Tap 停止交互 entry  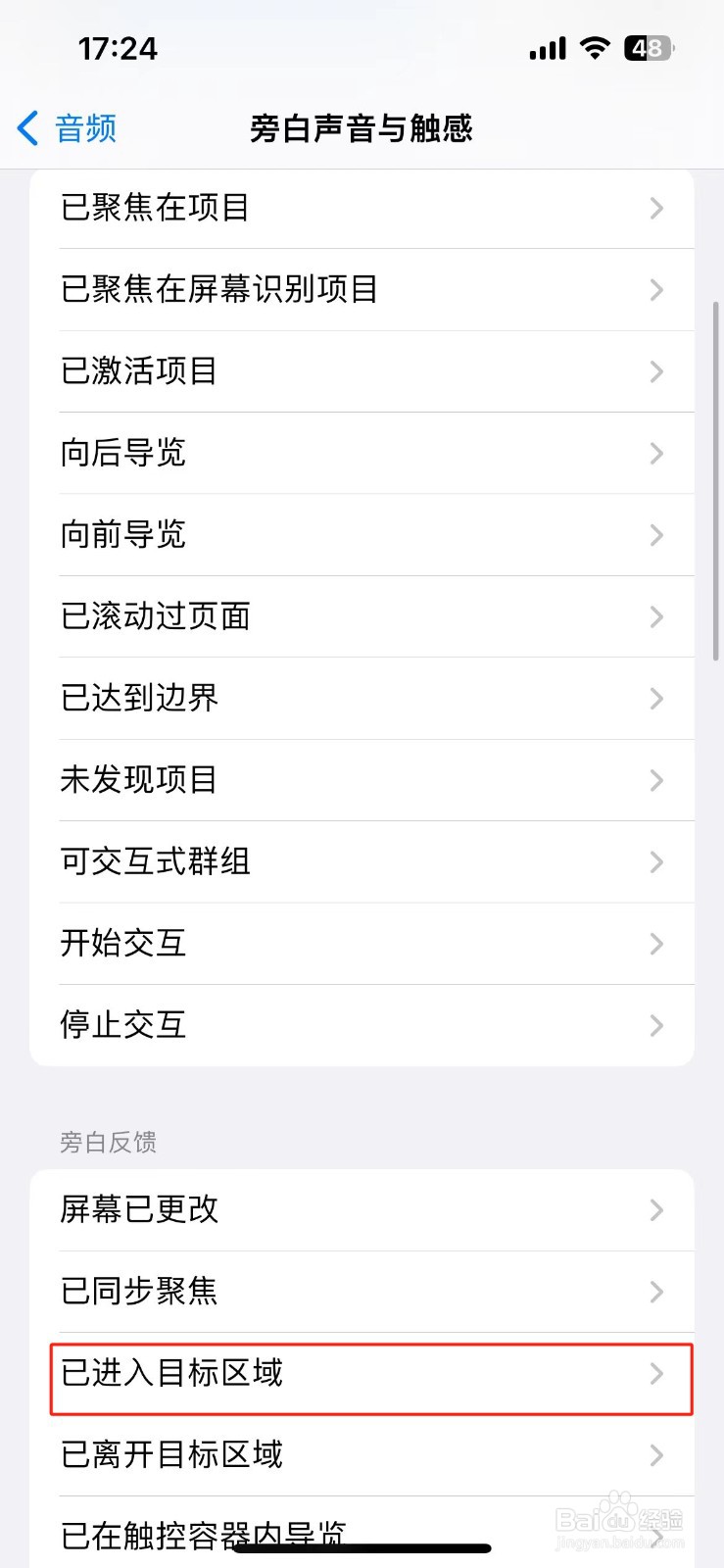pyautogui.click(x=362, y=1025)
